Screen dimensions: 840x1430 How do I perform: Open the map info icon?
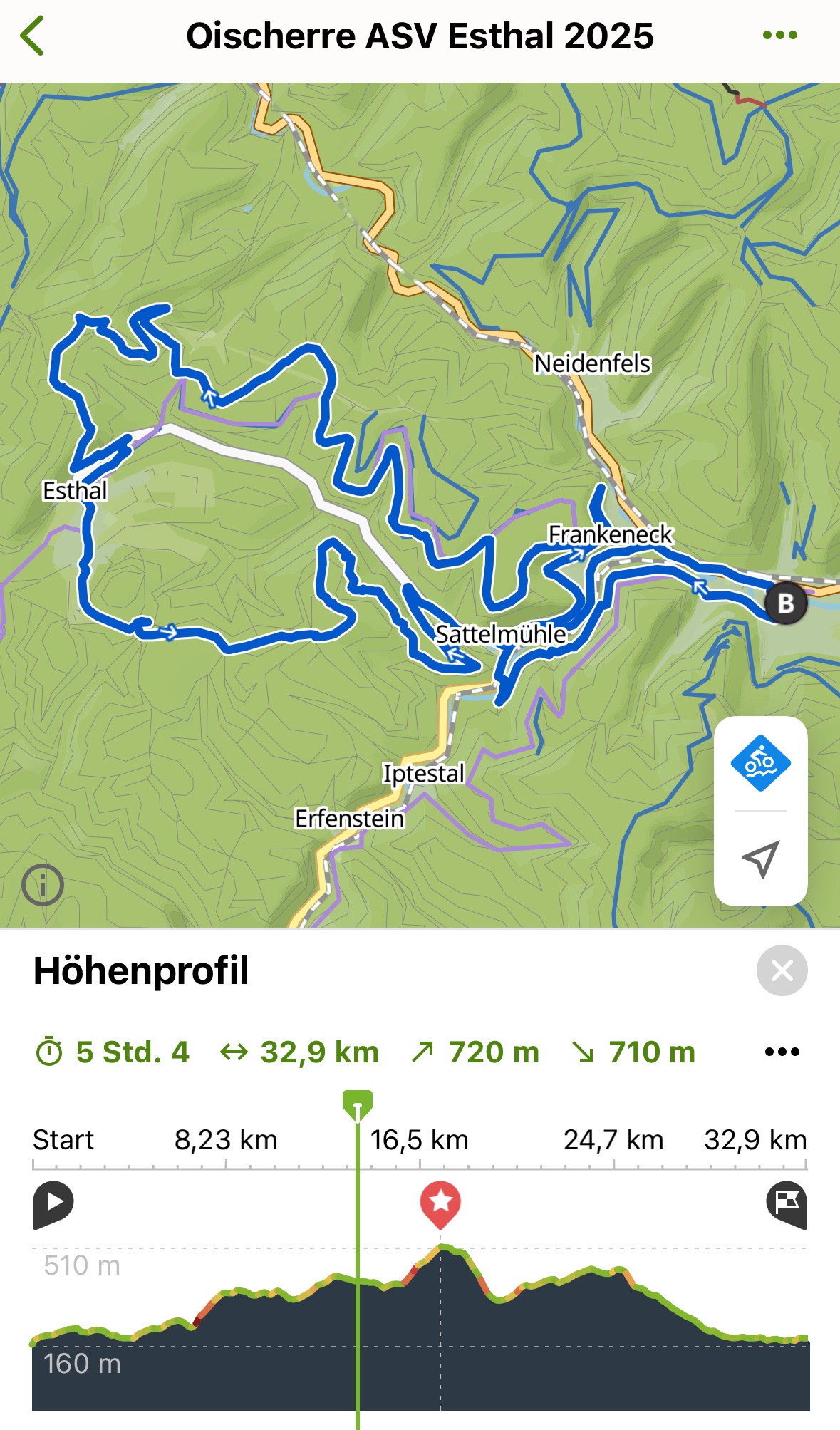(43, 885)
